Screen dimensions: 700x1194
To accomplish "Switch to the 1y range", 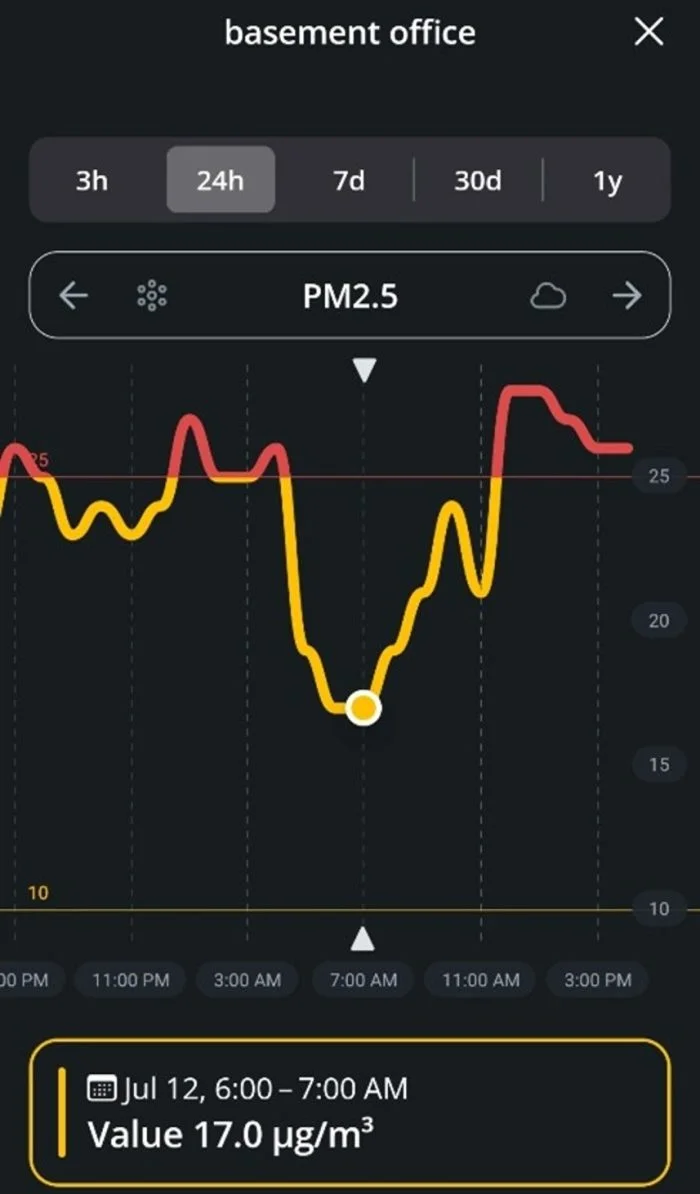I will coord(607,180).
